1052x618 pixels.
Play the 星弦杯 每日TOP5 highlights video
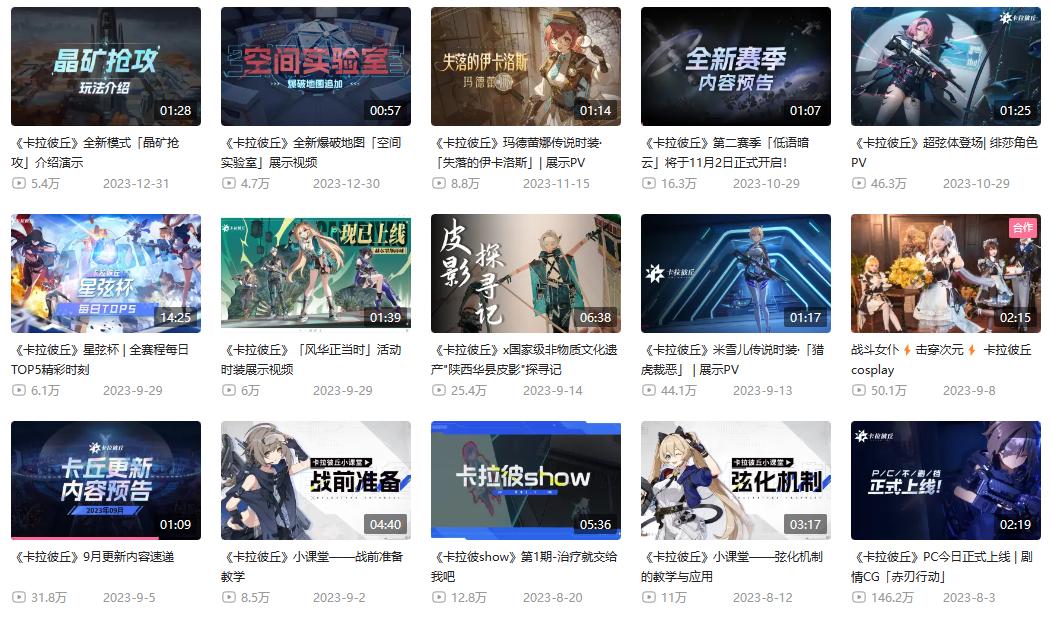click(x=105, y=273)
